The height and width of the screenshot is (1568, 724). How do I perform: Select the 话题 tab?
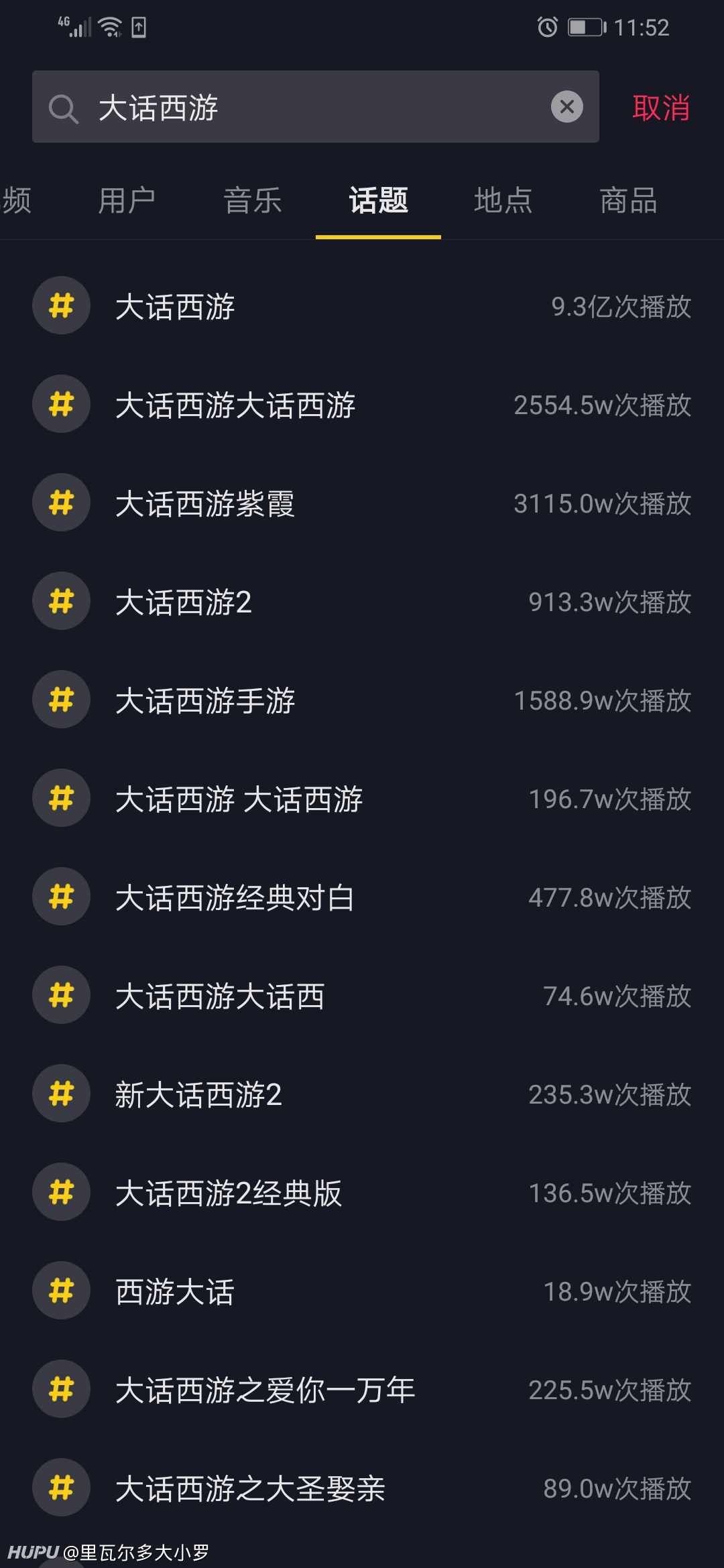point(378,200)
